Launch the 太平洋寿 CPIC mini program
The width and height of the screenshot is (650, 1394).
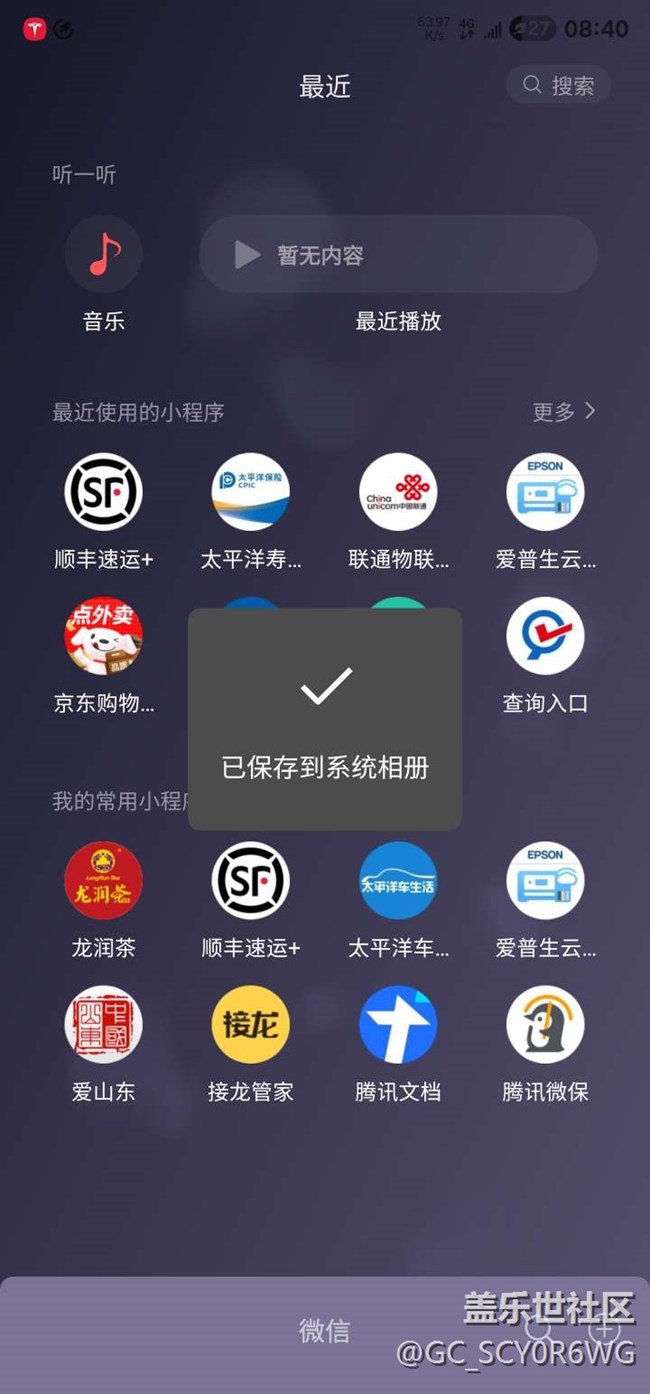tap(250, 492)
